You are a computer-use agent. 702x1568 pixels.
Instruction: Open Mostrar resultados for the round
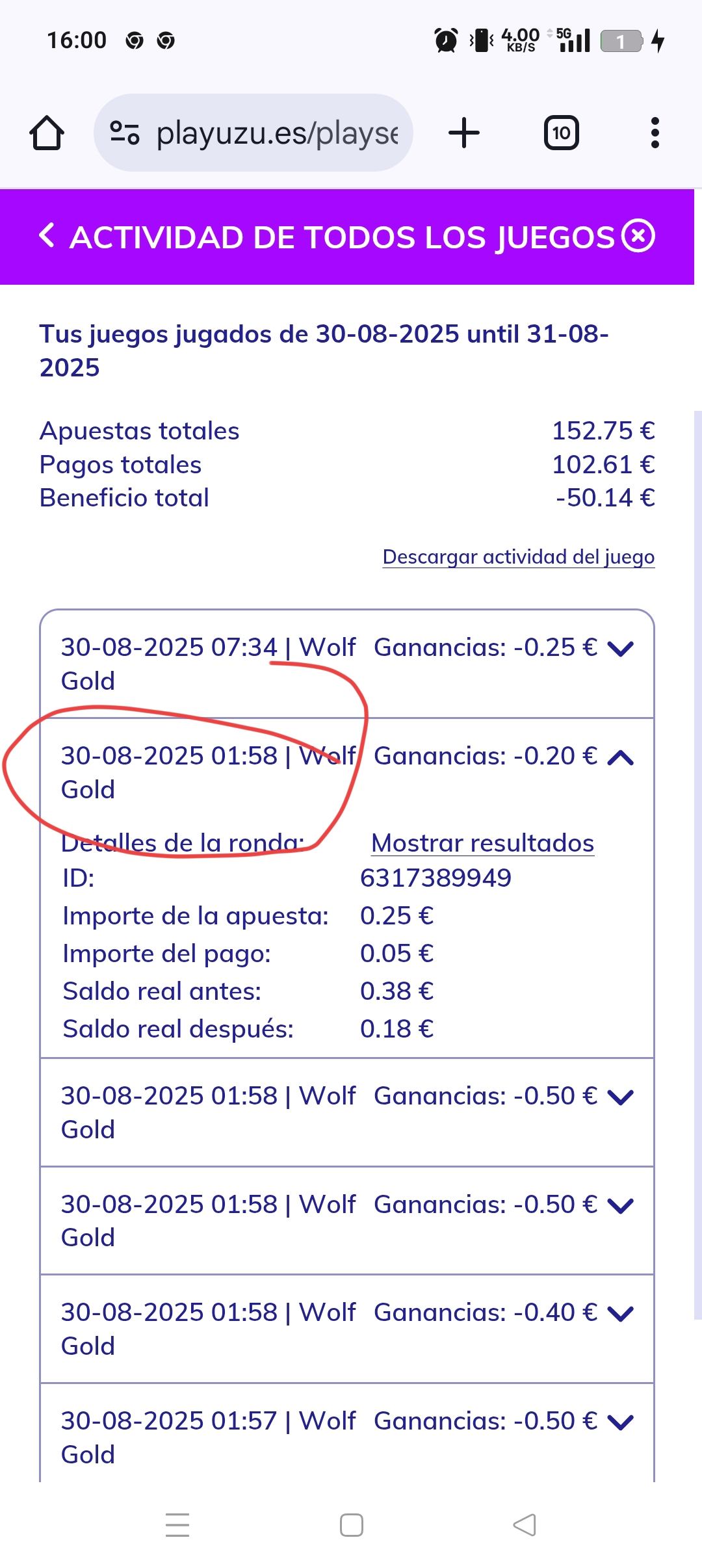pyautogui.click(x=482, y=843)
